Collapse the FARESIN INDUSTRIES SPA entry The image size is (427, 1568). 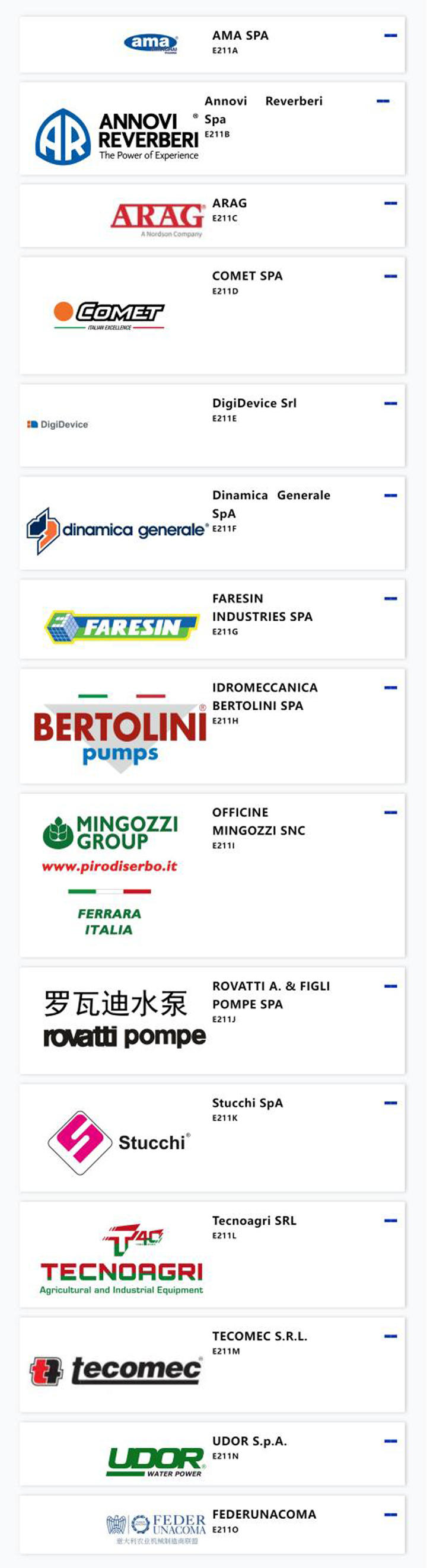tap(390, 599)
